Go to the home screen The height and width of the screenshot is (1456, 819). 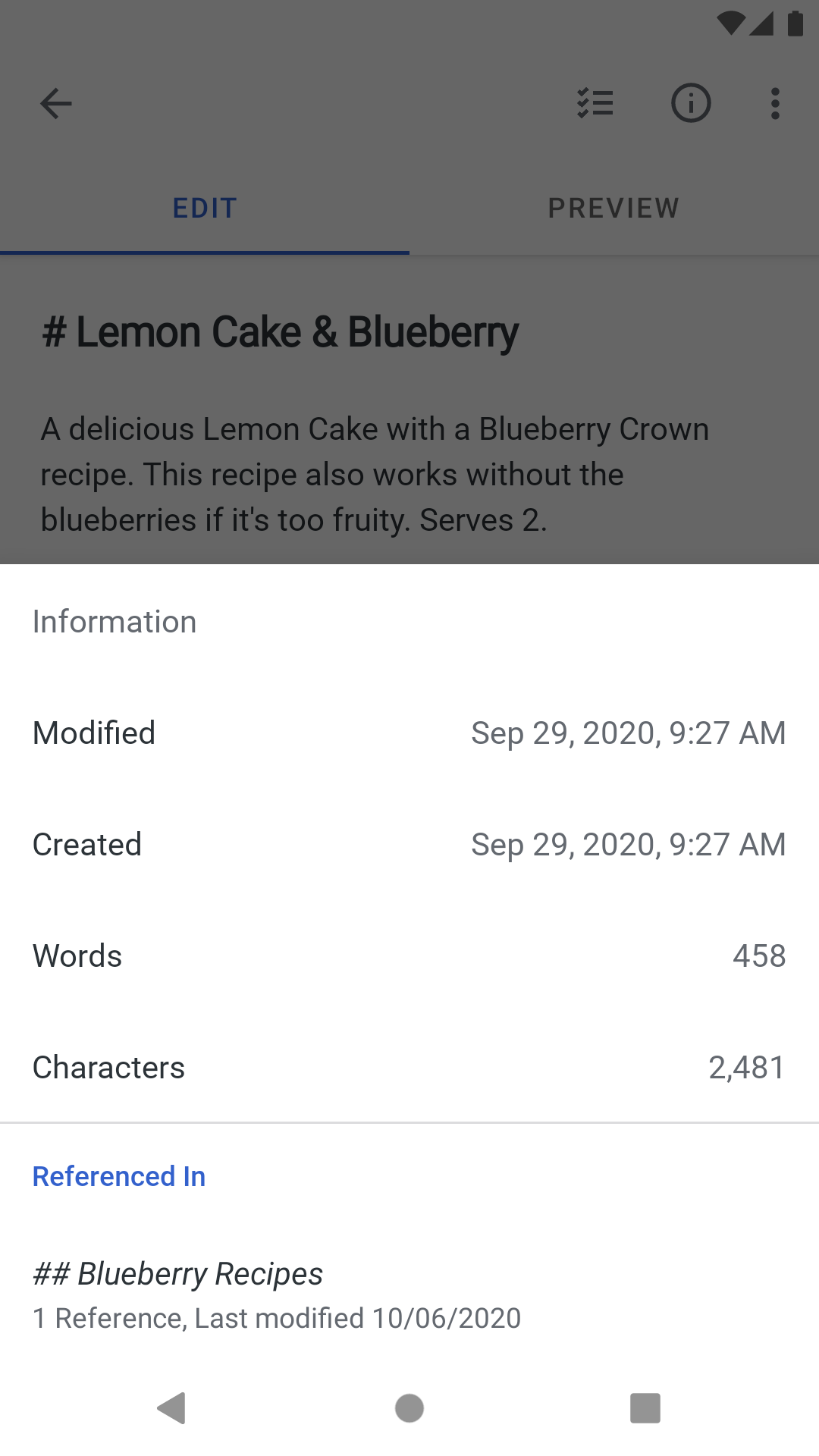pyautogui.click(x=409, y=1408)
